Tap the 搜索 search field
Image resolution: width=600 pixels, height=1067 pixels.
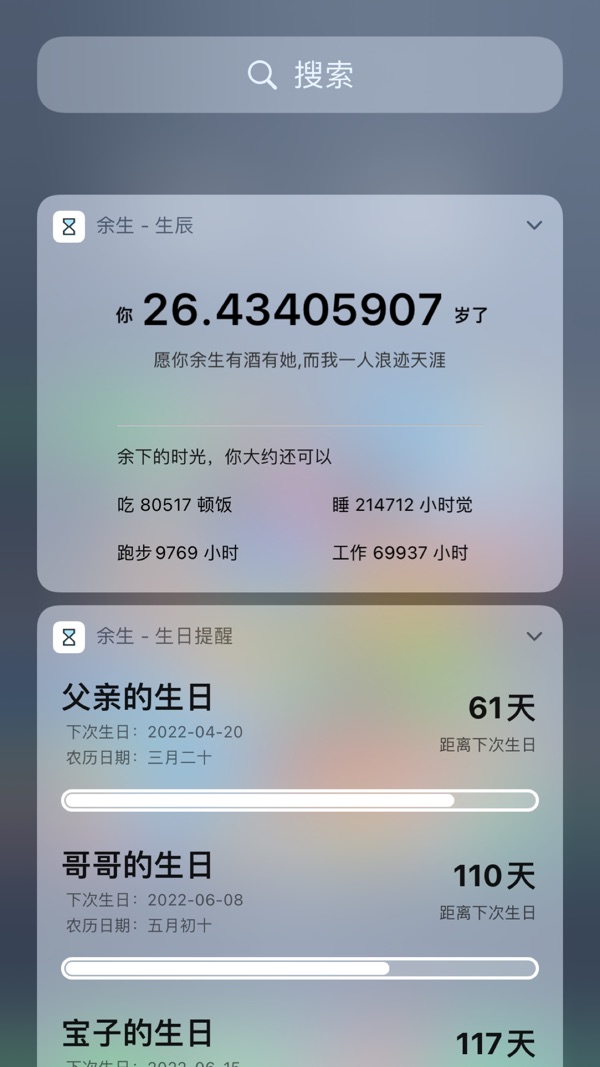coord(300,75)
